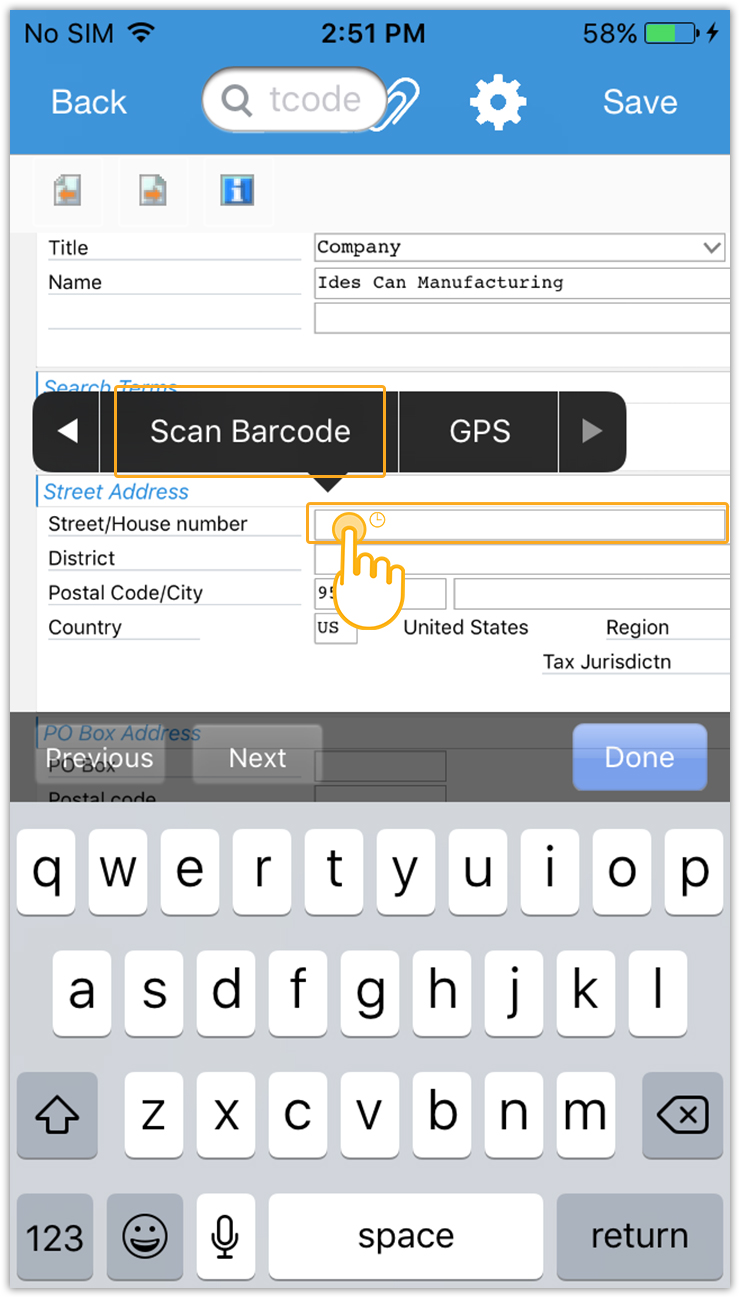
Task: Open the settings gear
Action: pos(497,102)
